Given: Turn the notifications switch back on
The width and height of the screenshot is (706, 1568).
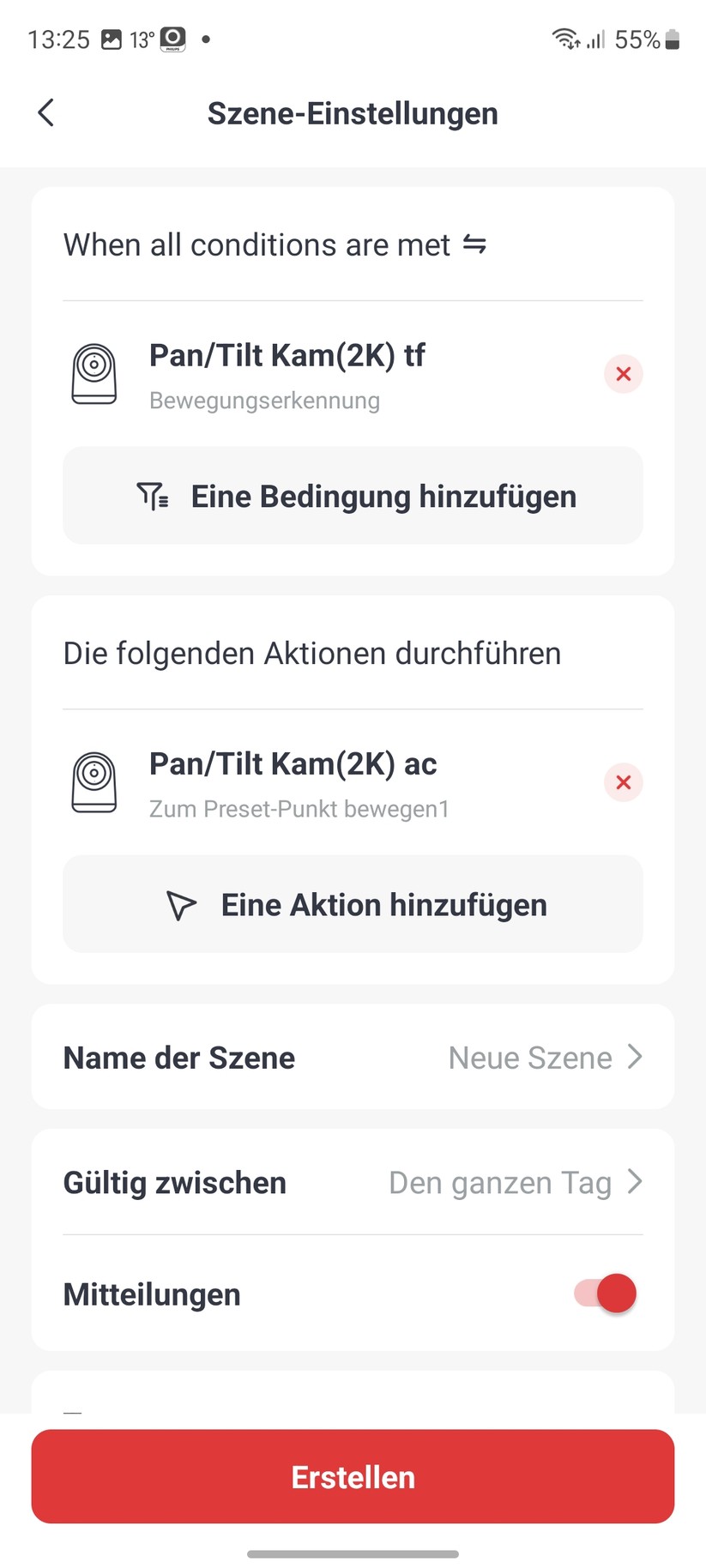Looking at the screenshot, I should click(601, 1294).
